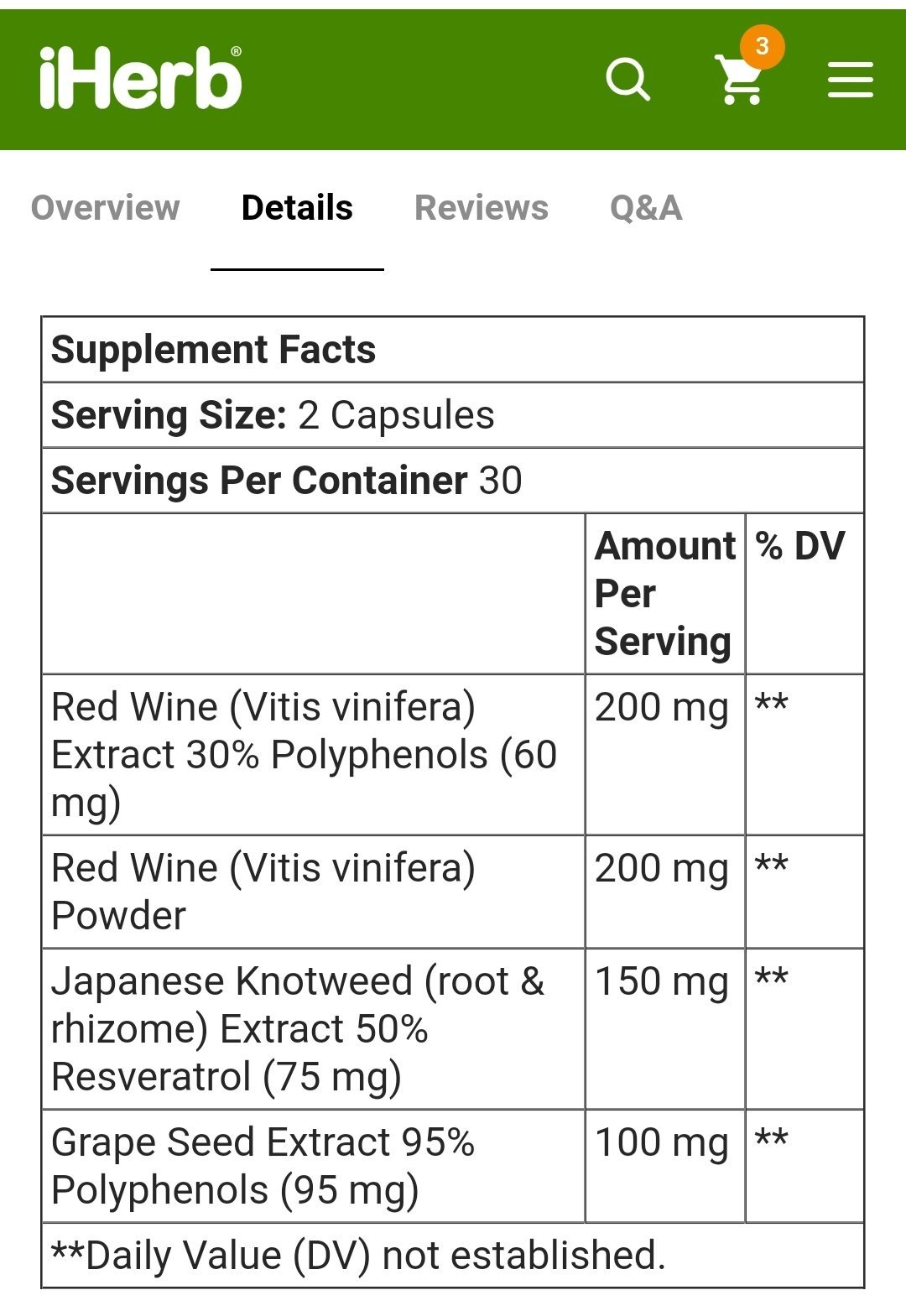906x1316 pixels.
Task: Open the search icon in the header
Action: [x=627, y=80]
